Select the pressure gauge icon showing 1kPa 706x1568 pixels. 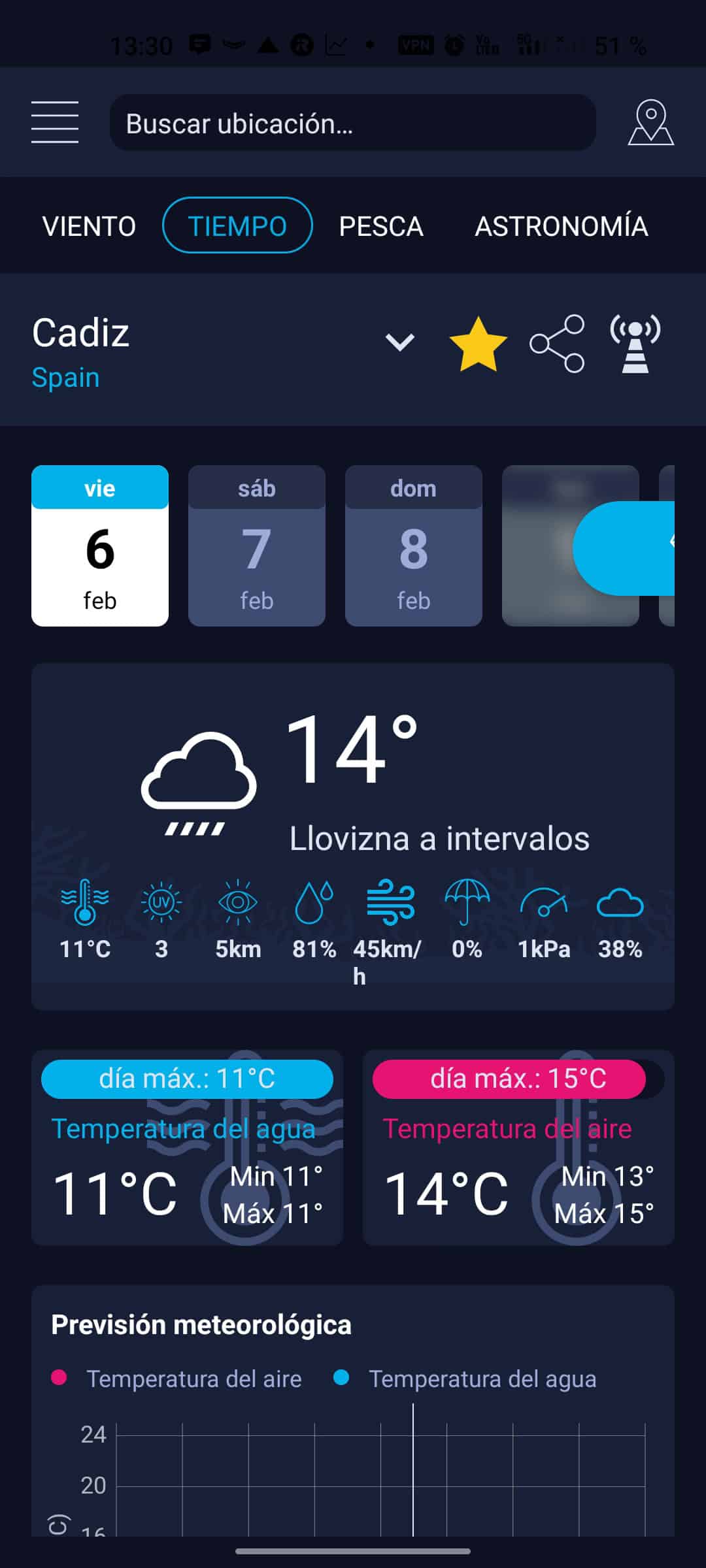click(544, 904)
